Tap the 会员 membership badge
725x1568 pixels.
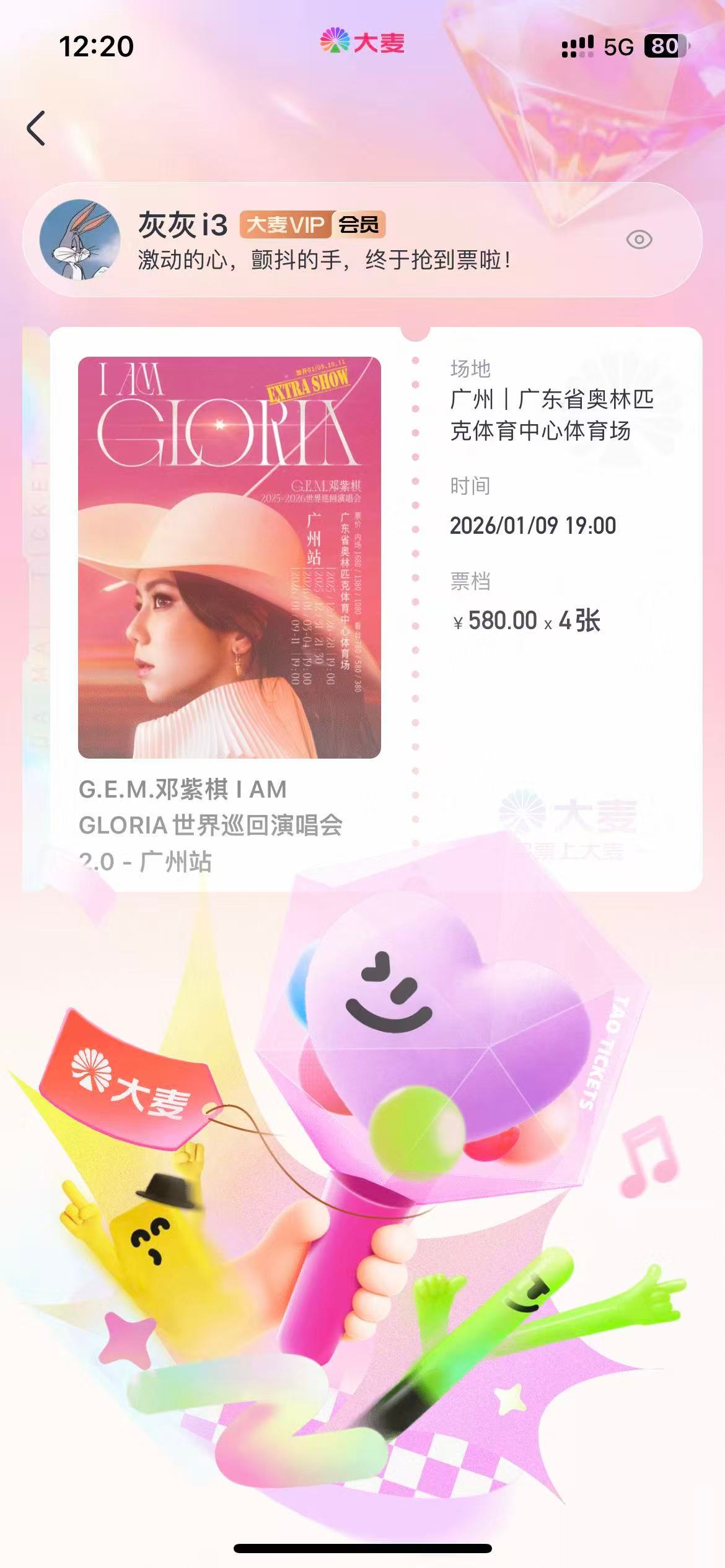pyautogui.click(x=359, y=225)
